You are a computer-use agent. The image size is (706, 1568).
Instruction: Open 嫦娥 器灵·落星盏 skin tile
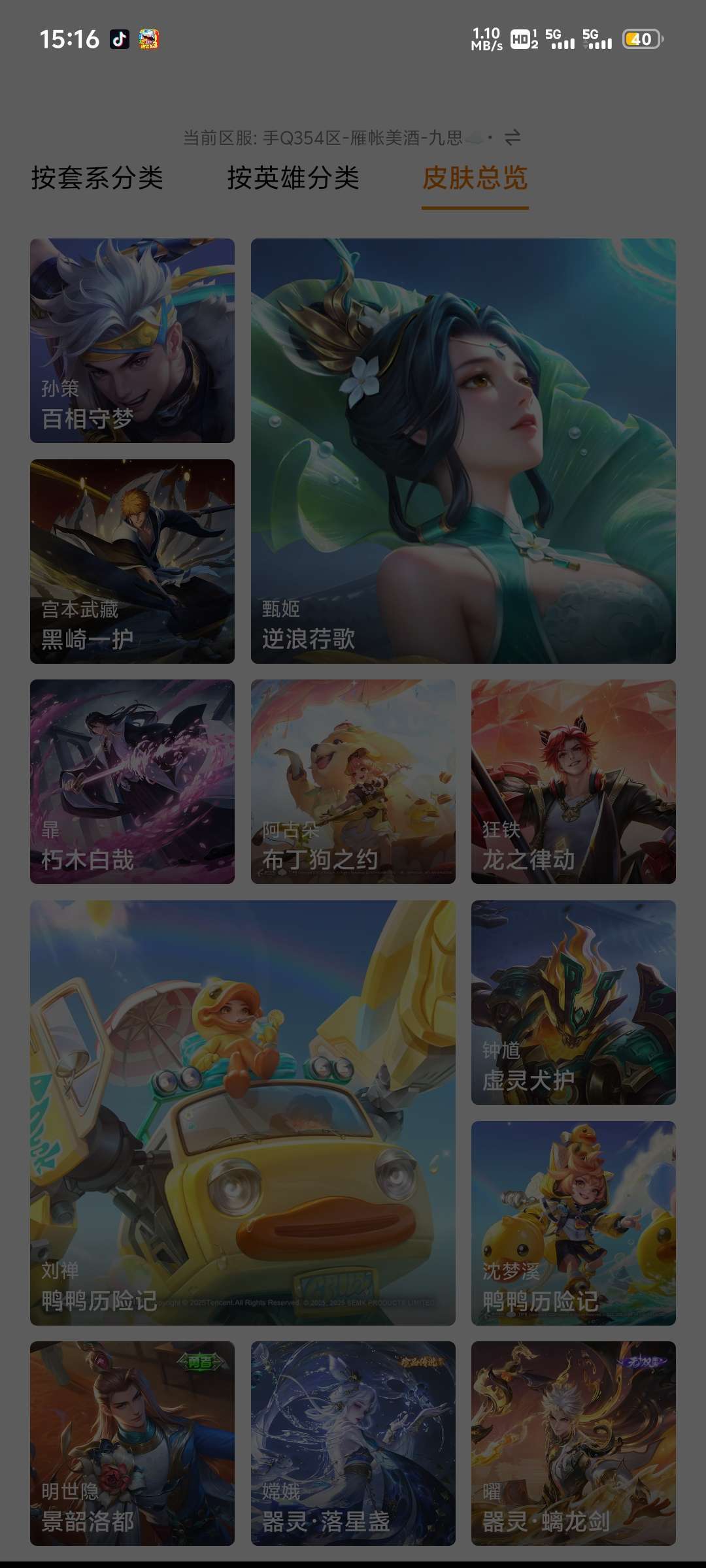click(x=353, y=1443)
